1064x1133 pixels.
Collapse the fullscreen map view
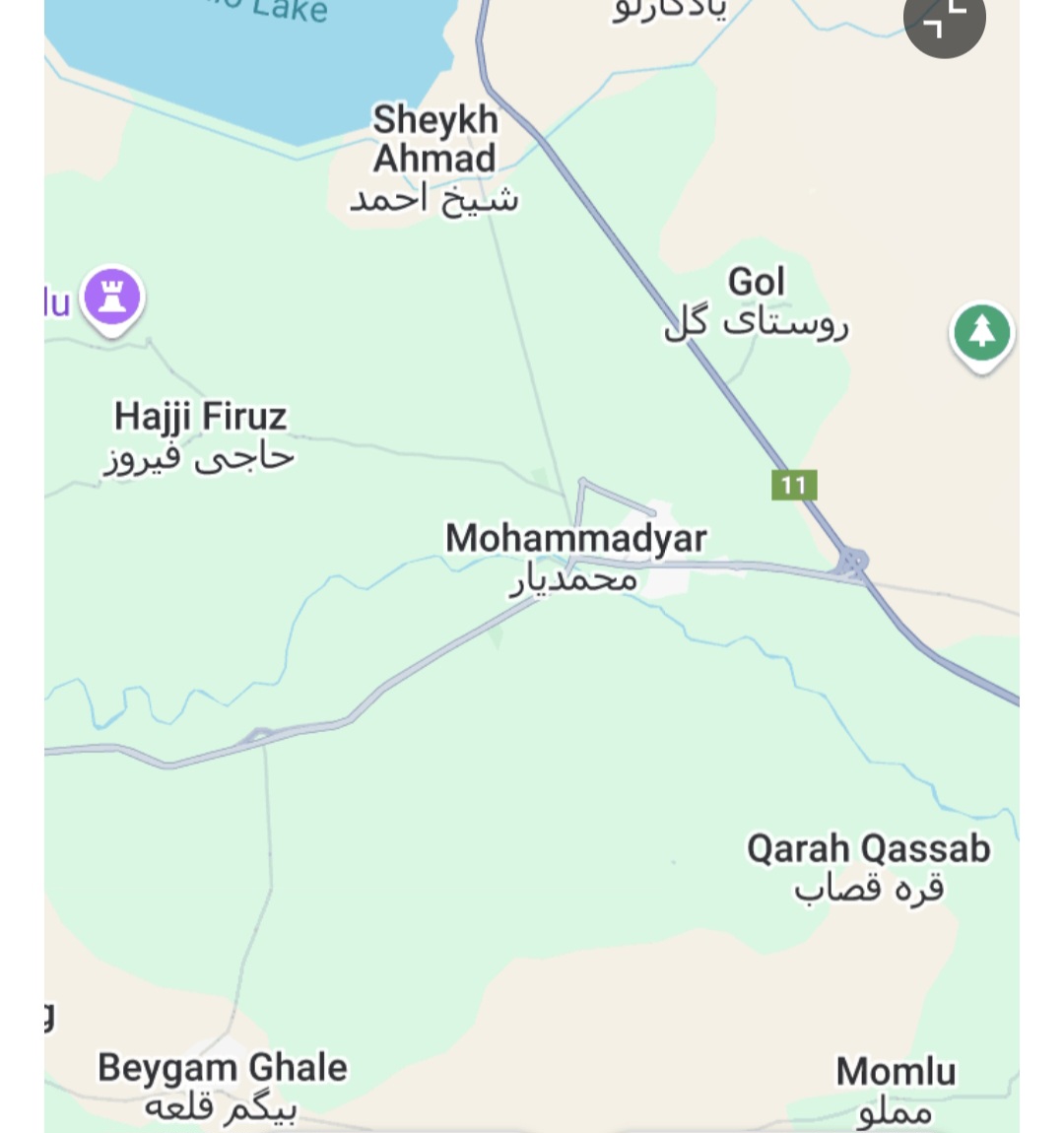944,20
